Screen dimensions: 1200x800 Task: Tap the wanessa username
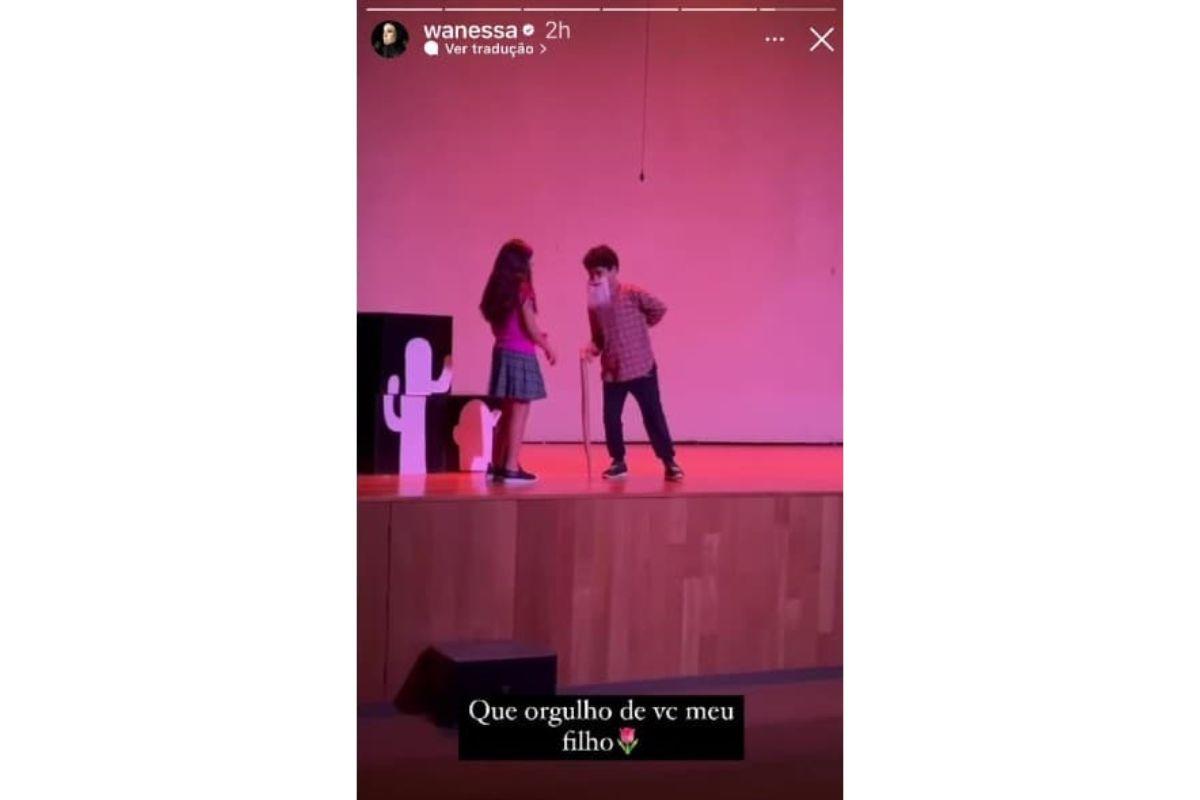click(470, 30)
